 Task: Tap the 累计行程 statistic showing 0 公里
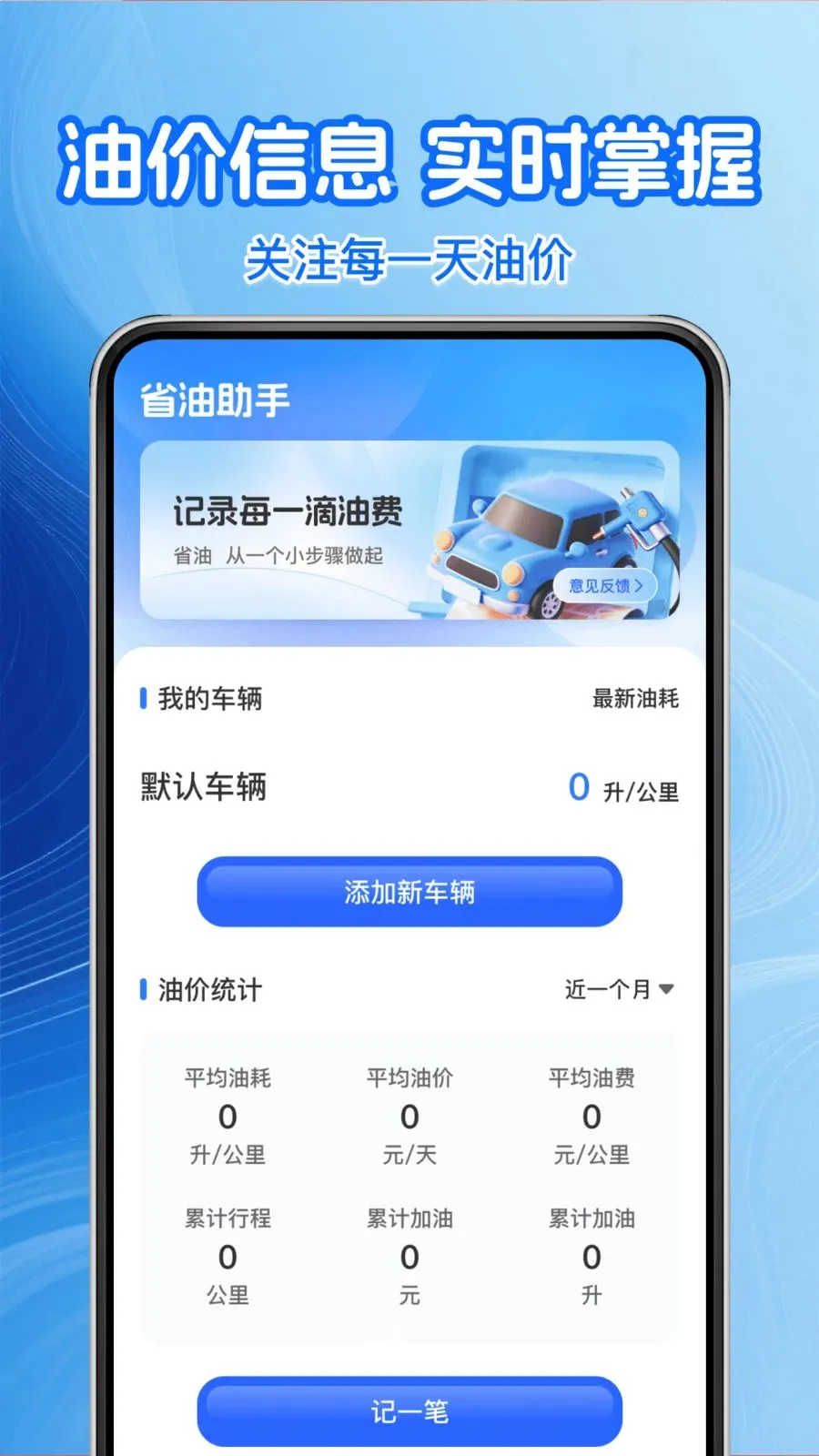coord(227,1258)
